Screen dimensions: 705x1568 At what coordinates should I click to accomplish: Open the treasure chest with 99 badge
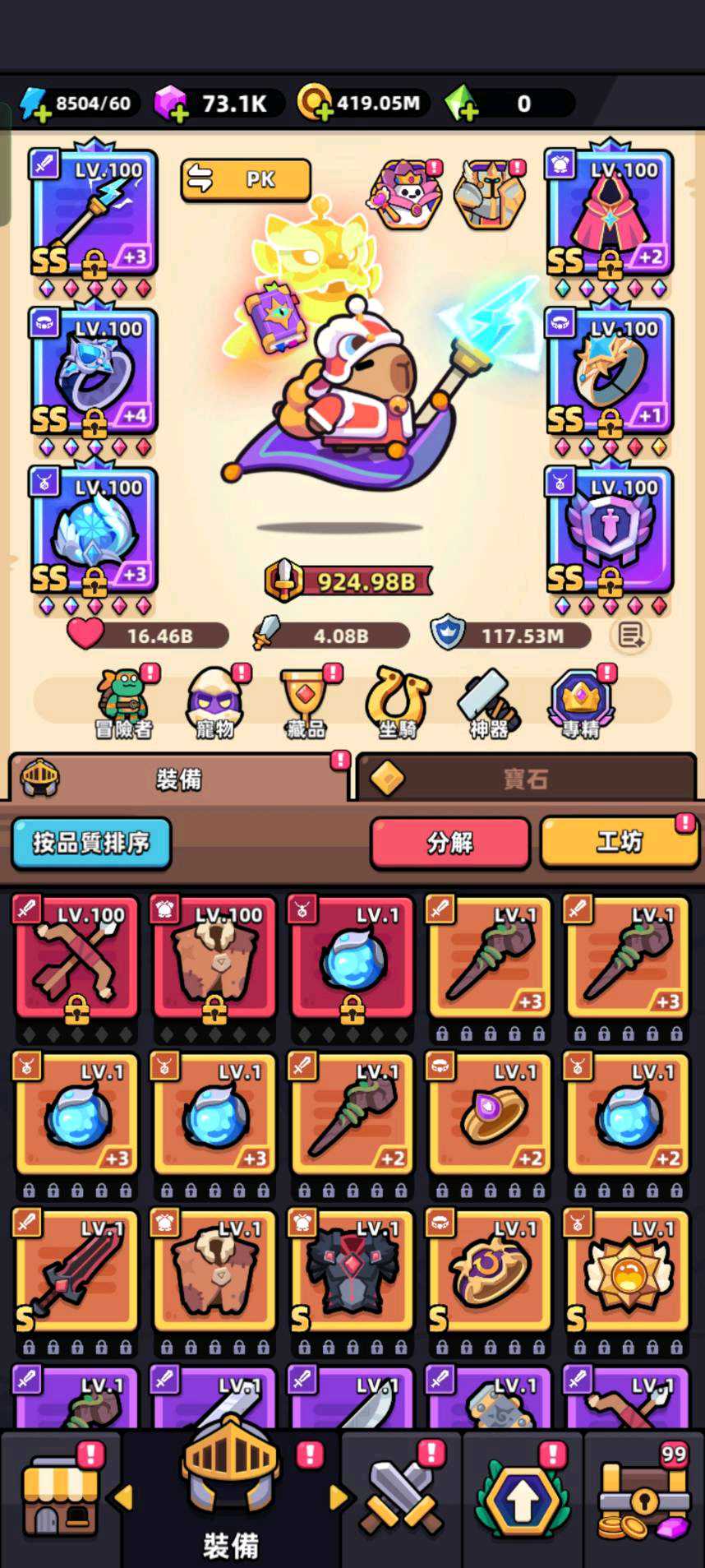(644, 1498)
